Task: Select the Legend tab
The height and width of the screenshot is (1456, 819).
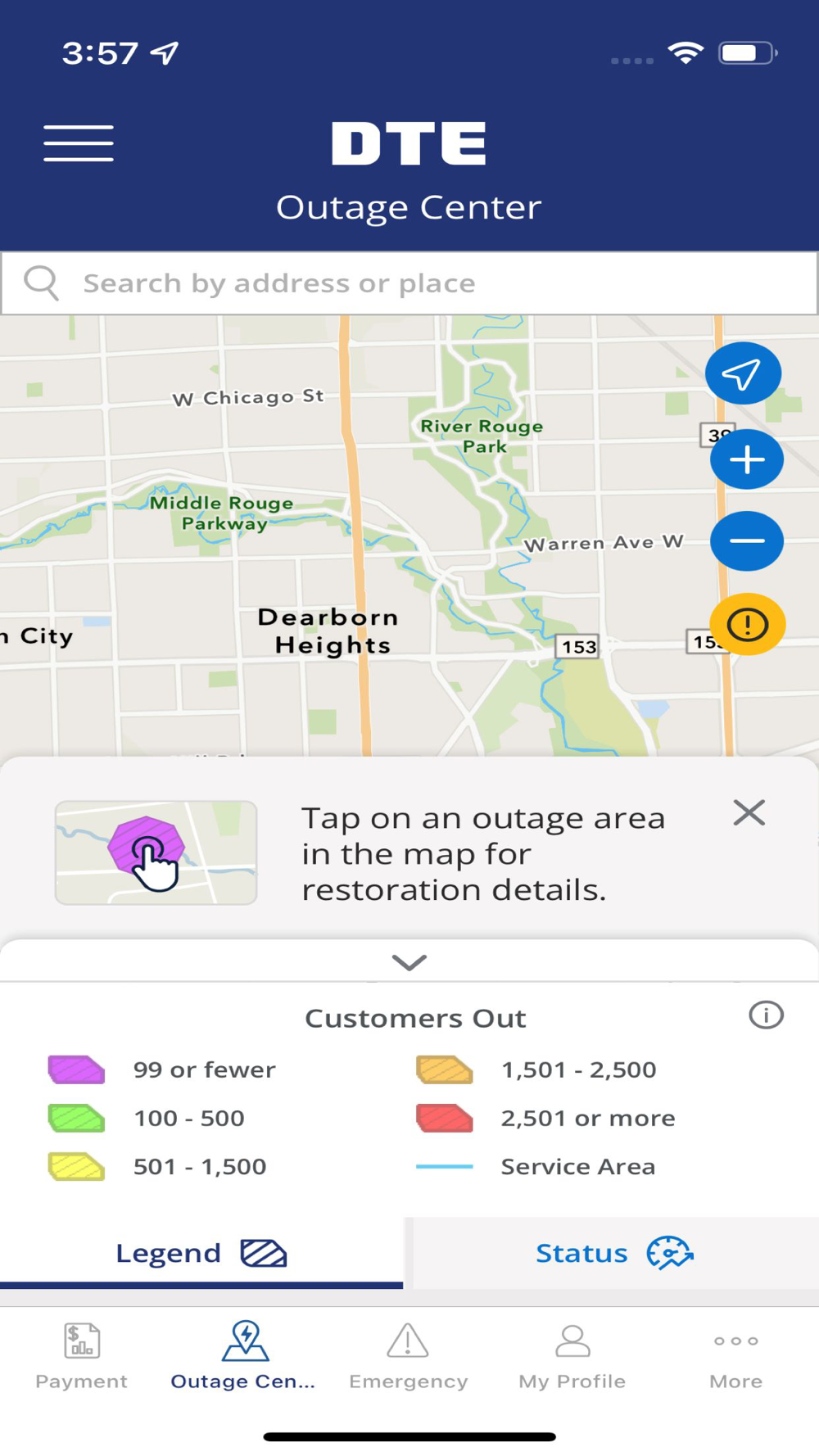Action: click(201, 1253)
